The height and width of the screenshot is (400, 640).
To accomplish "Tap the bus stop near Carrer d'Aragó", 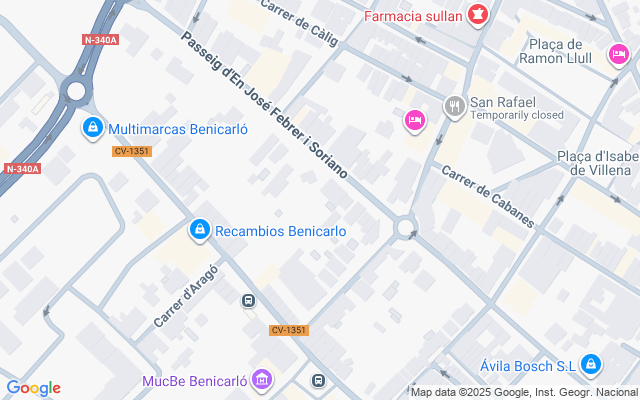I will point(248,301).
